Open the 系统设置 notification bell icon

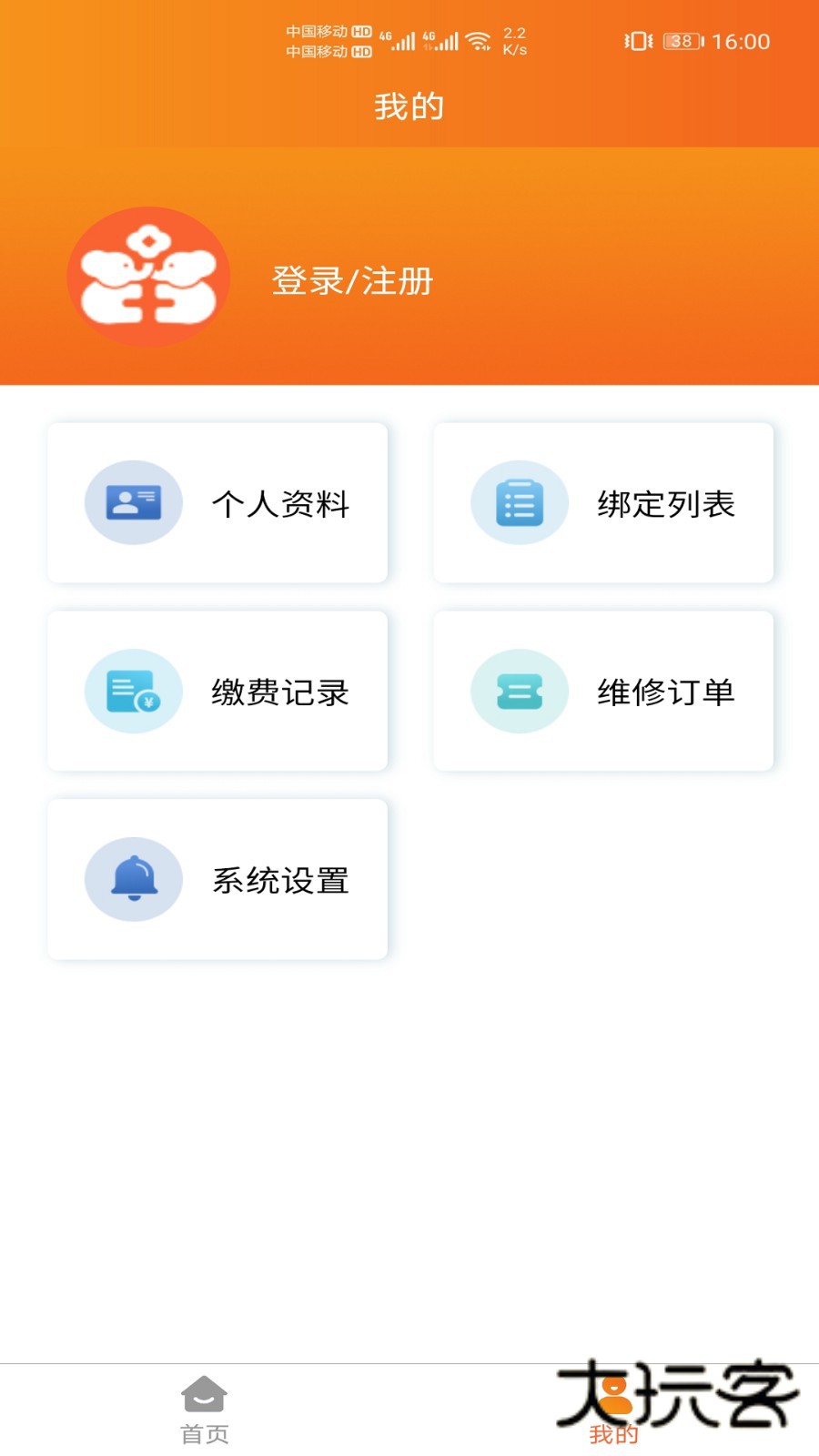point(134,879)
